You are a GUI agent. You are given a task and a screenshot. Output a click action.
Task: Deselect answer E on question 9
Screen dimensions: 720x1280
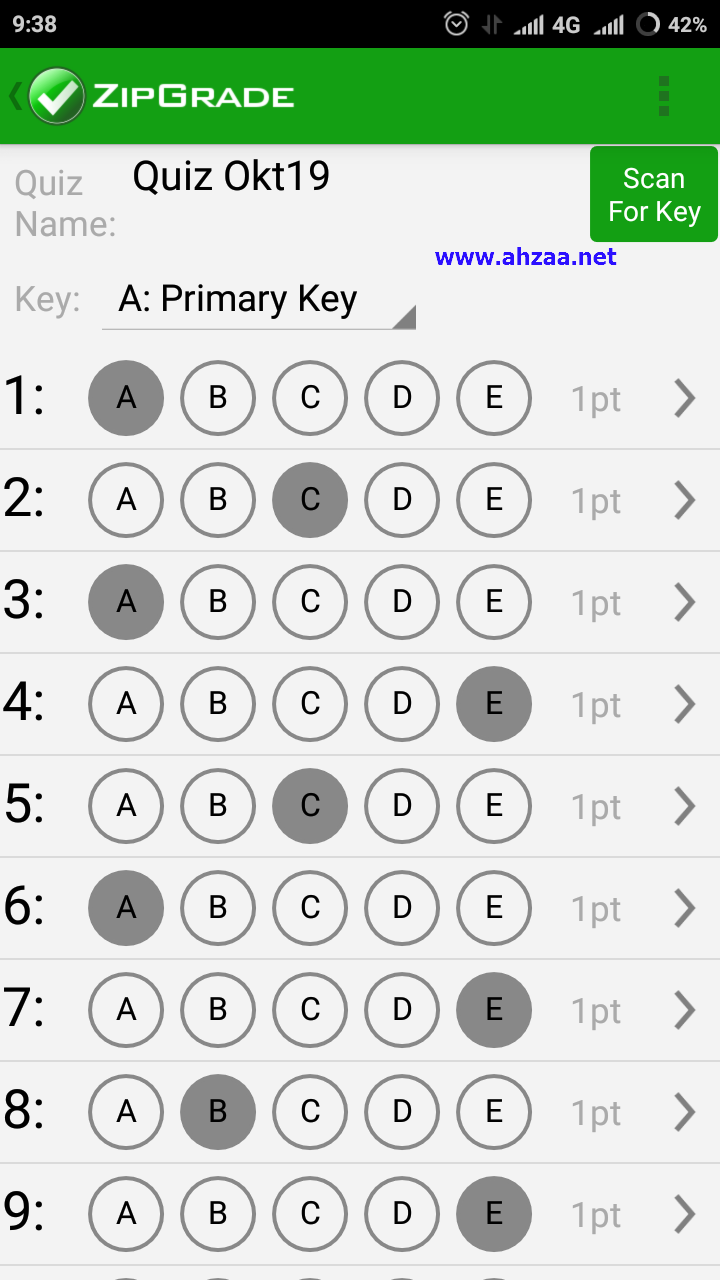(x=494, y=1214)
